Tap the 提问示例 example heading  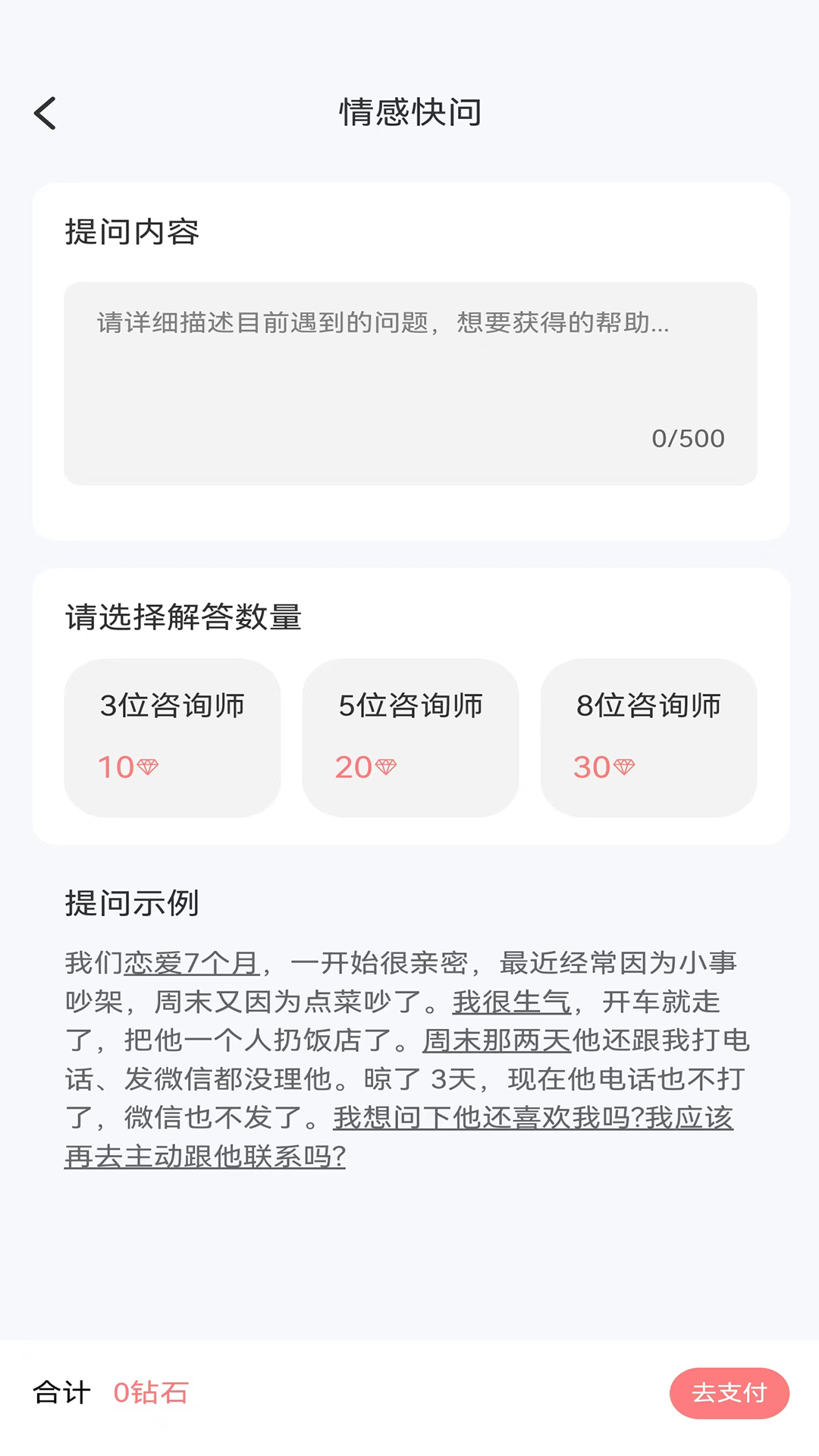tap(130, 904)
